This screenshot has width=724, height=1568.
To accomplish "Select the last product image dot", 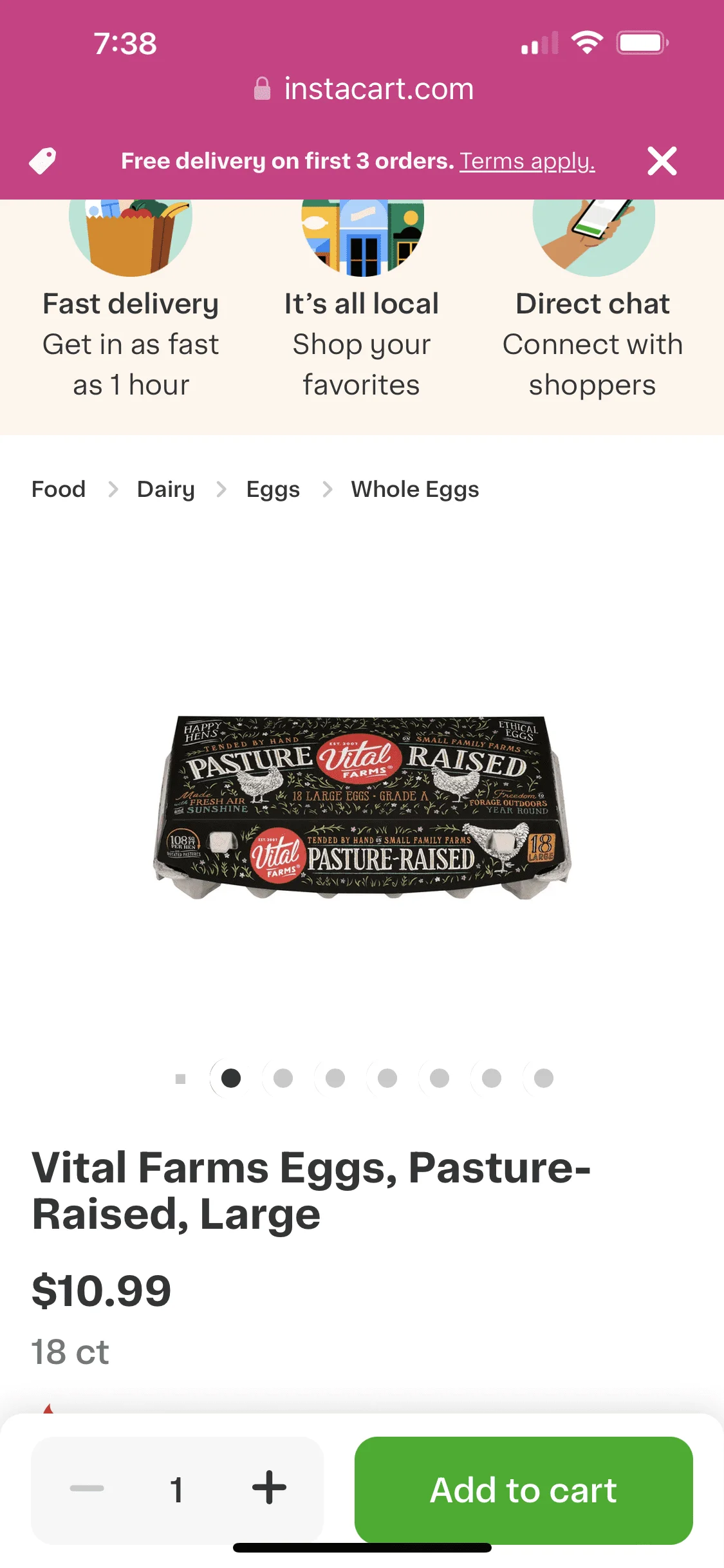I will point(544,1078).
